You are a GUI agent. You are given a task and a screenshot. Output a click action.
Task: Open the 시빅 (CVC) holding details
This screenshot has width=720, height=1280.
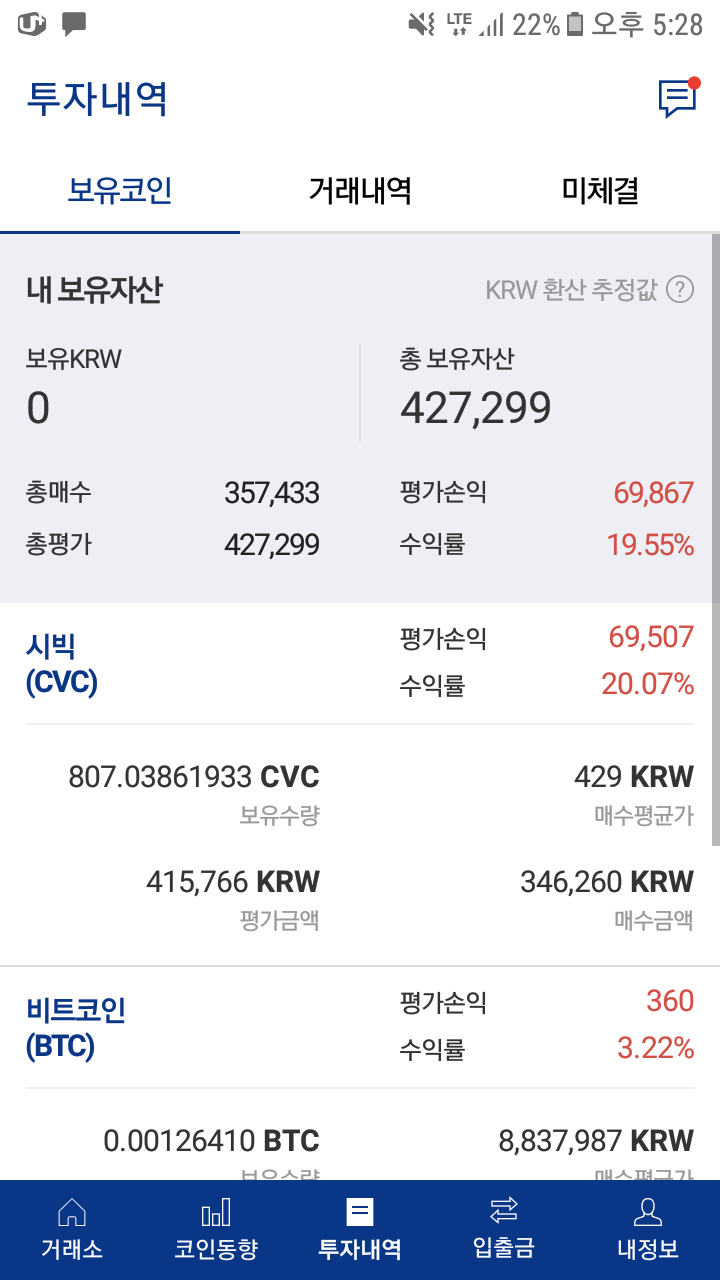(x=61, y=660)
